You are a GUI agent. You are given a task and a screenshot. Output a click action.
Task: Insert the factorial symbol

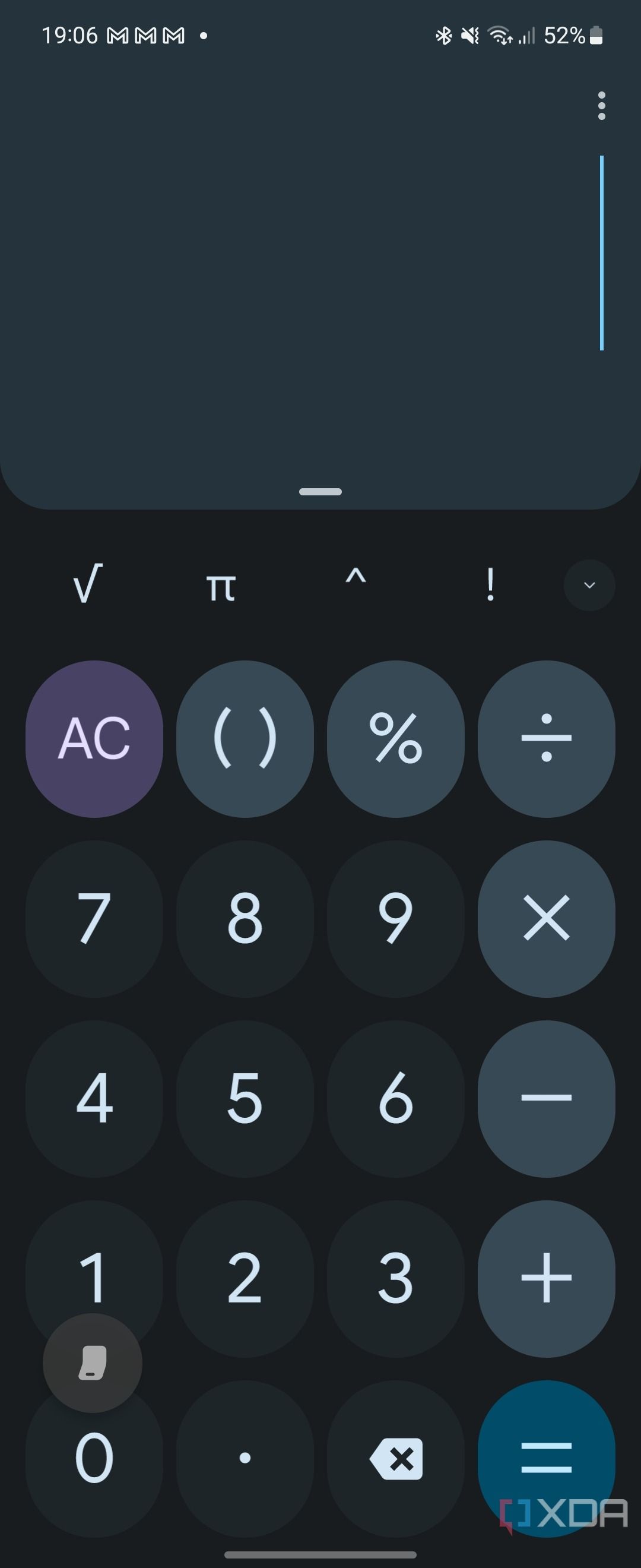(490, 584)
